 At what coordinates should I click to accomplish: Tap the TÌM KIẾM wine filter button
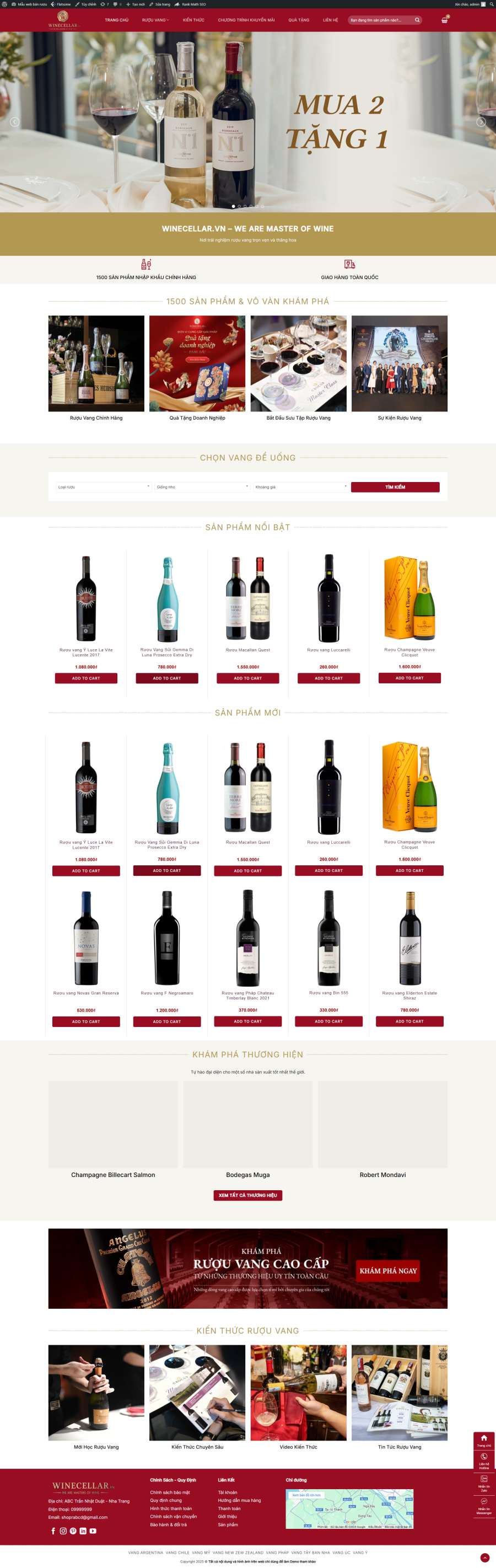pos(395,487)
